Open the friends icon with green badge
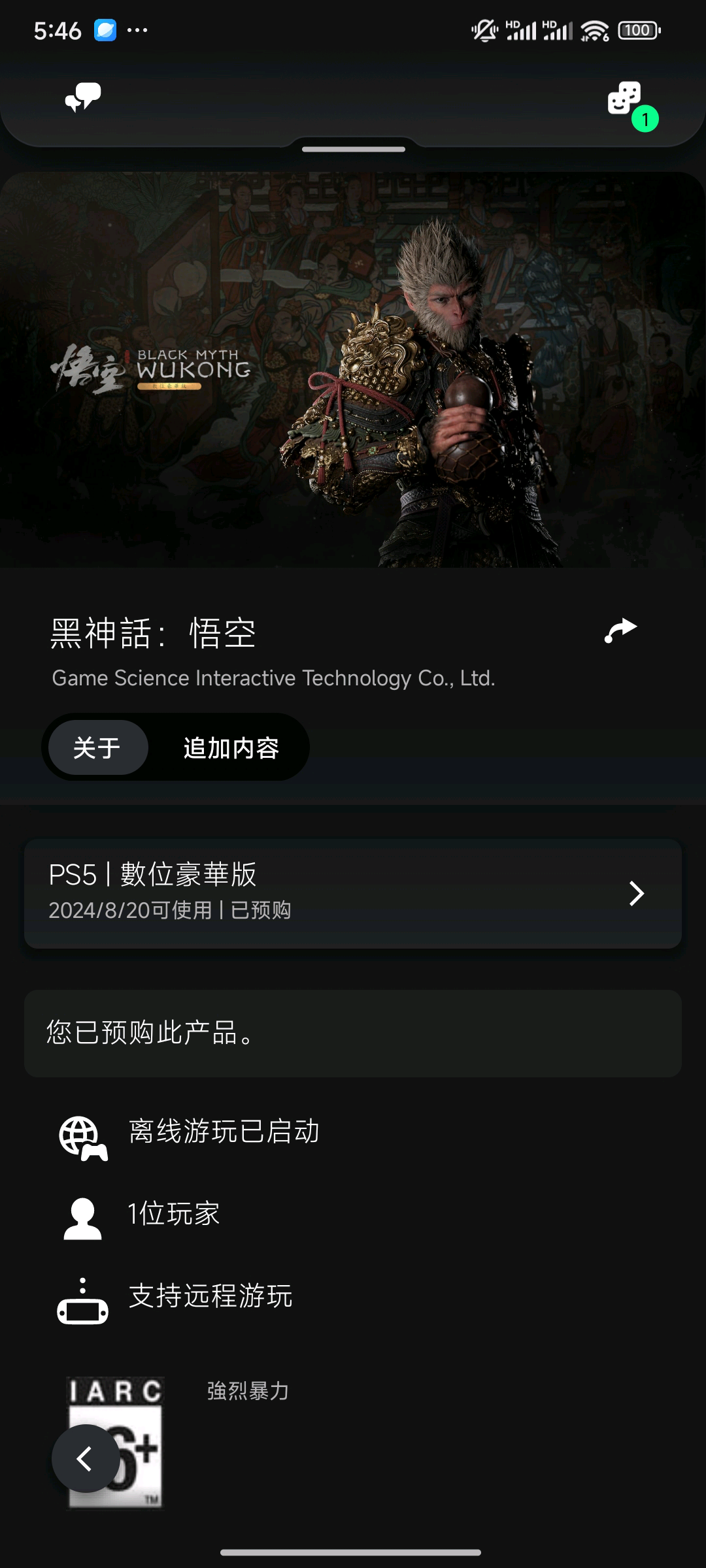Viewport: 706px width, 1568px height. [x=626, y=99]
